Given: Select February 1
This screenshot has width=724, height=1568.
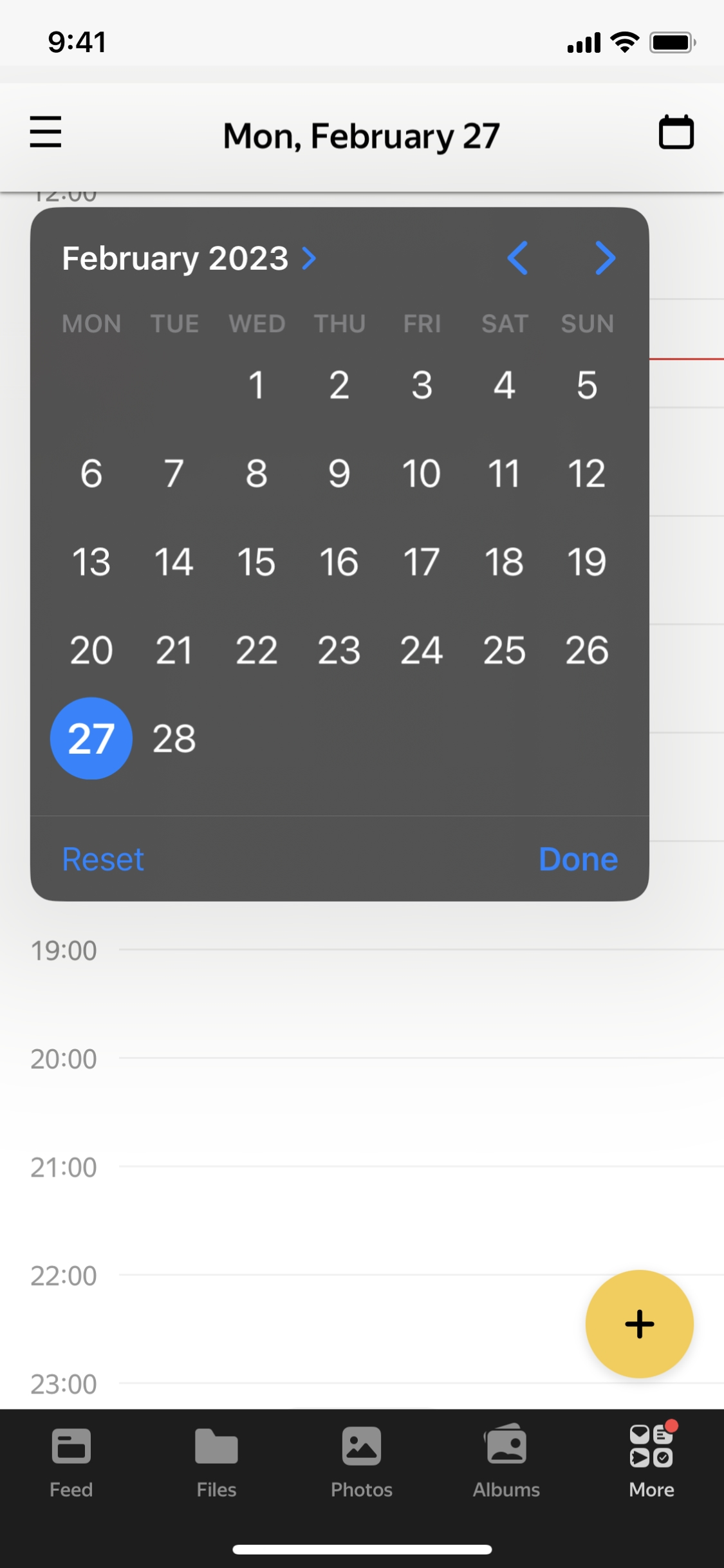Looking at the screenshot, I should [x=256, y=386].
